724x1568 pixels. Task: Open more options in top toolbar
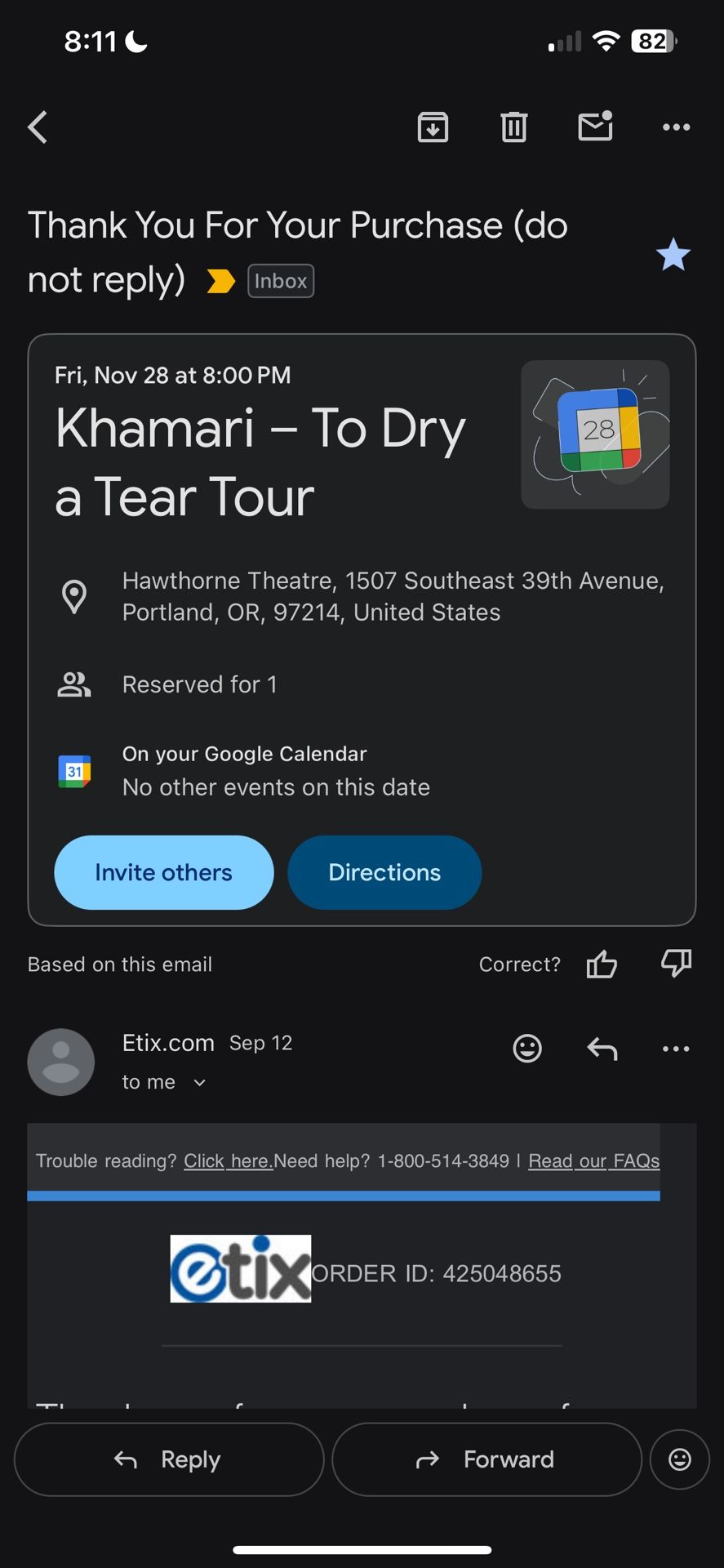tap(675, 127)
